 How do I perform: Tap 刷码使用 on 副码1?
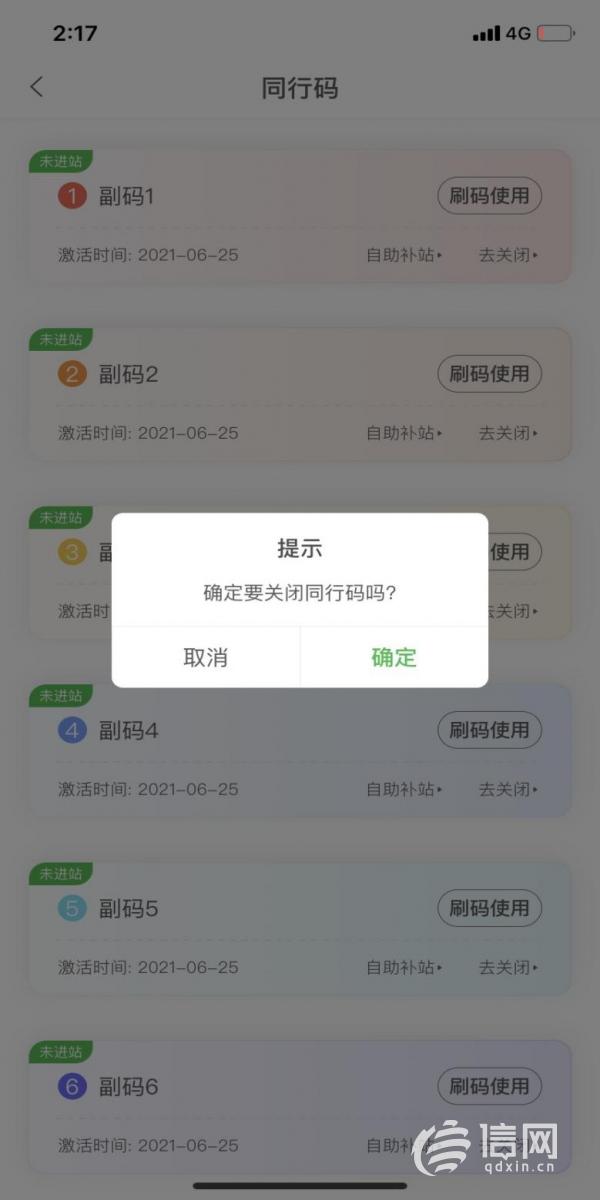coord(489,196)
